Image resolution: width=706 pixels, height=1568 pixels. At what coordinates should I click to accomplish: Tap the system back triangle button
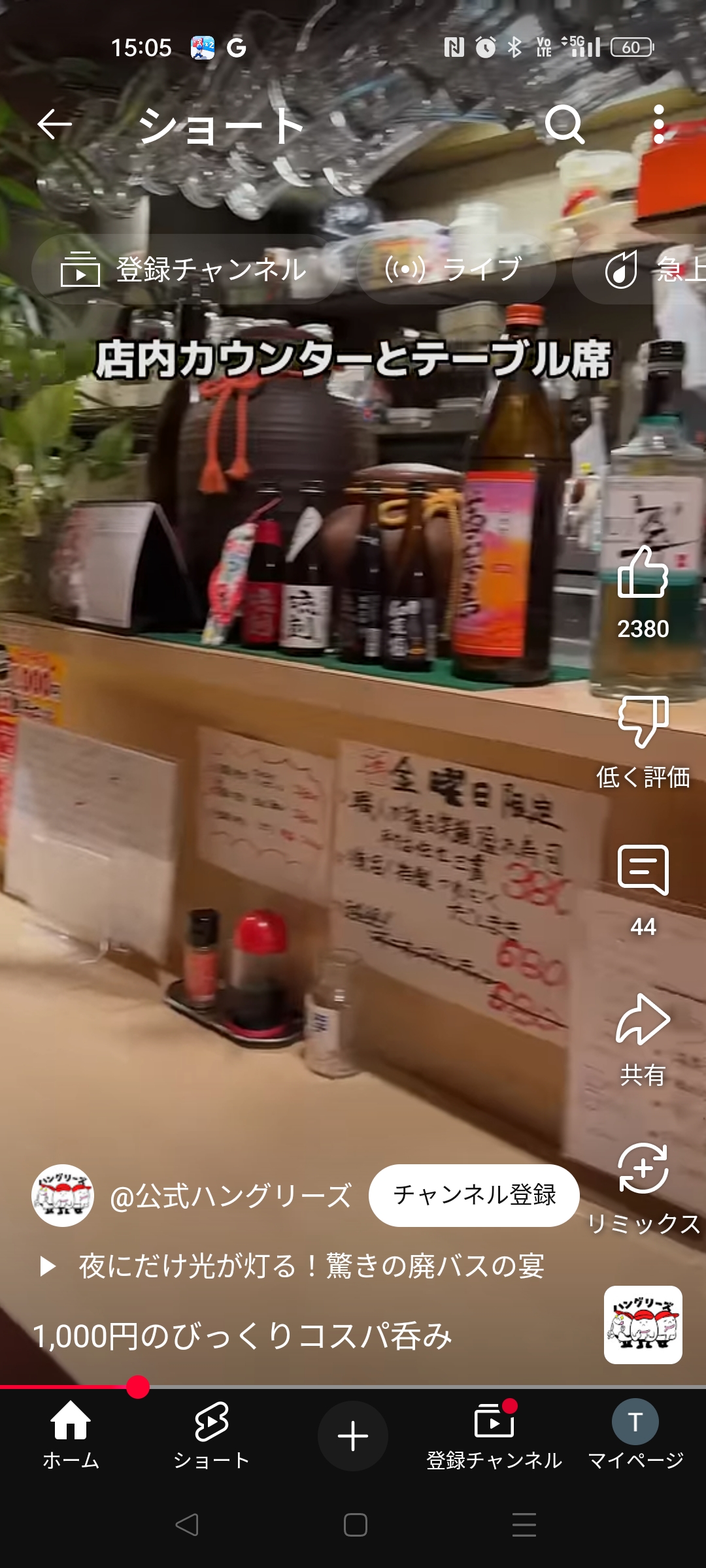coord(187,1525)
